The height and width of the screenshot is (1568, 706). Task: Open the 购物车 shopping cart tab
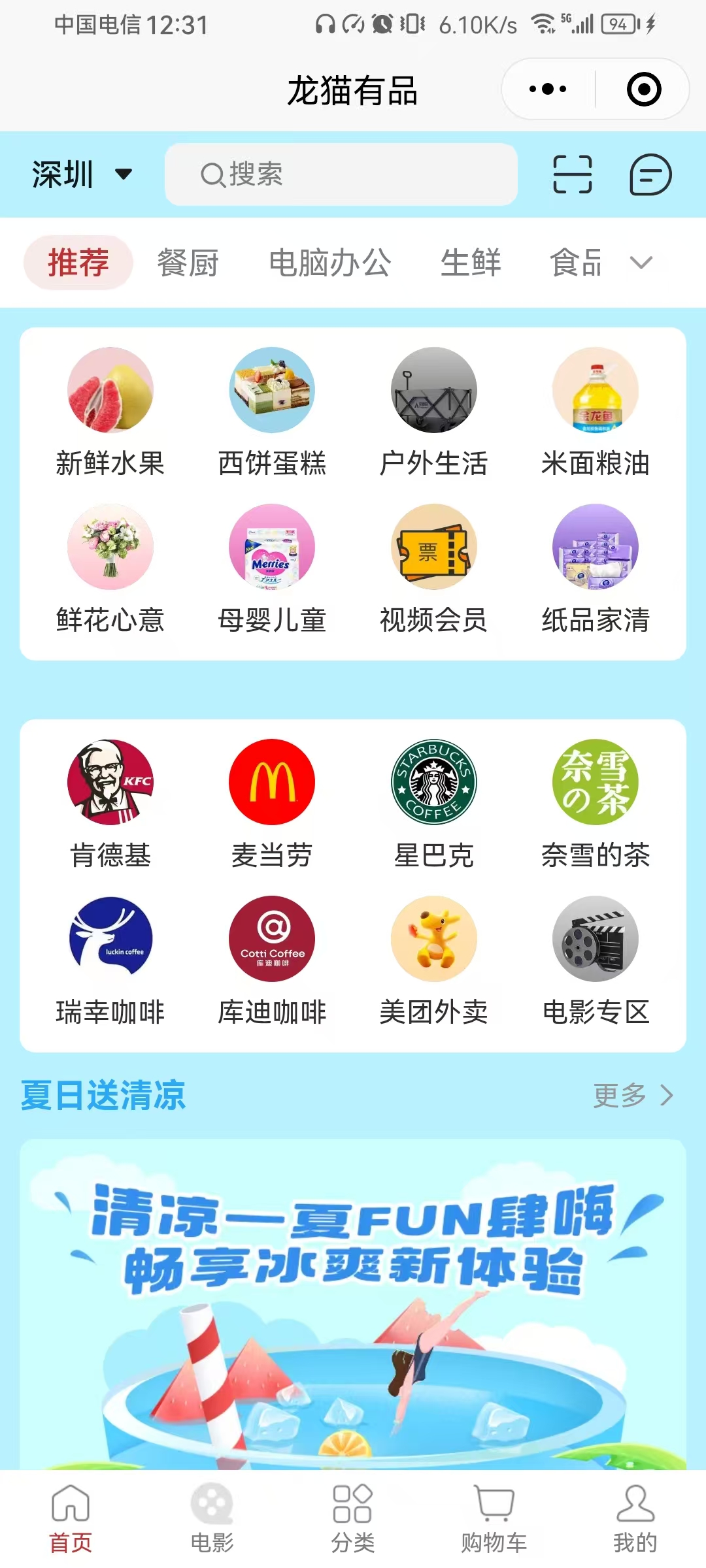click(494, 1518)
